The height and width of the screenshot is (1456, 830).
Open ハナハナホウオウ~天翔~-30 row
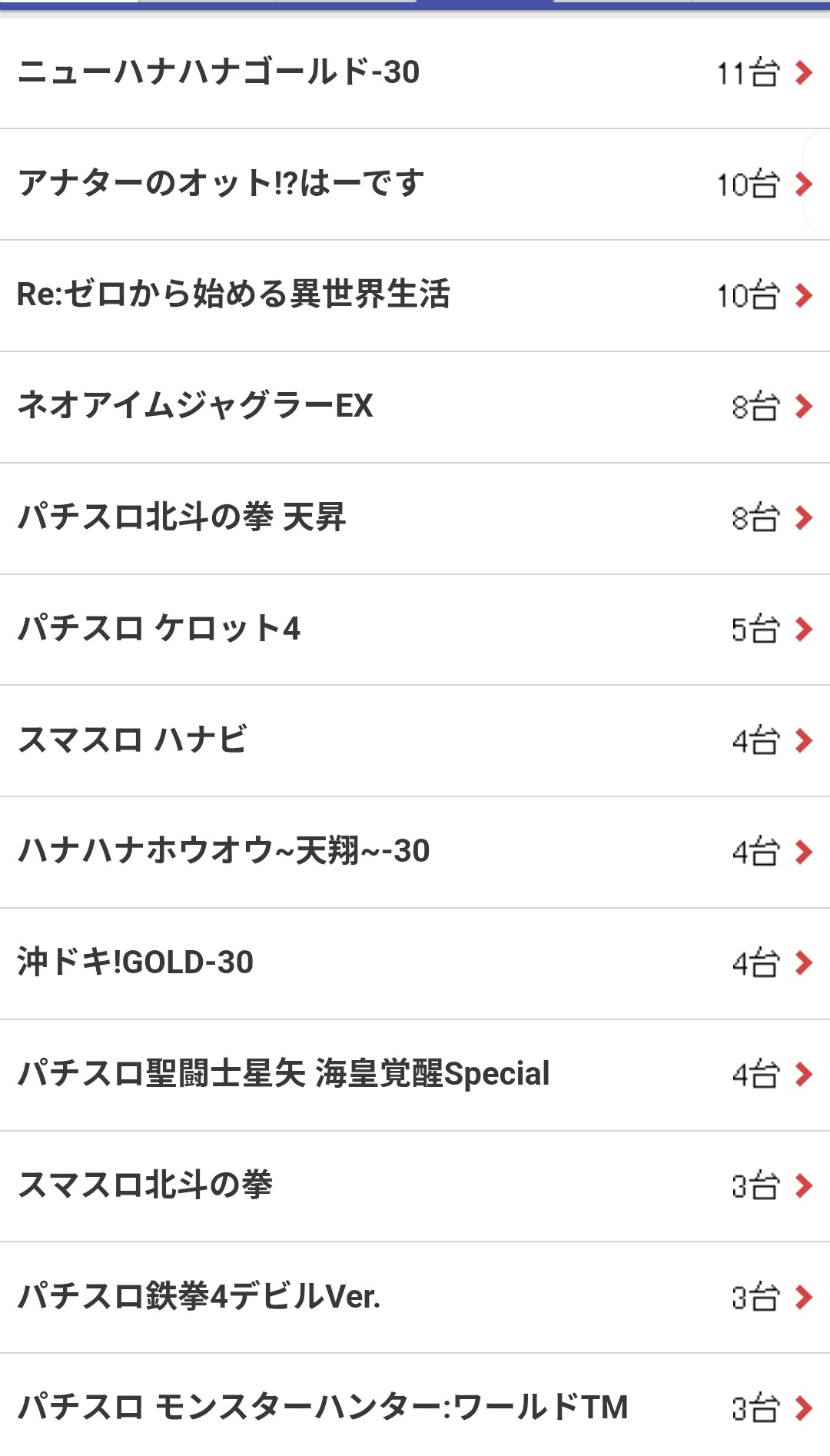coord(415,852)
